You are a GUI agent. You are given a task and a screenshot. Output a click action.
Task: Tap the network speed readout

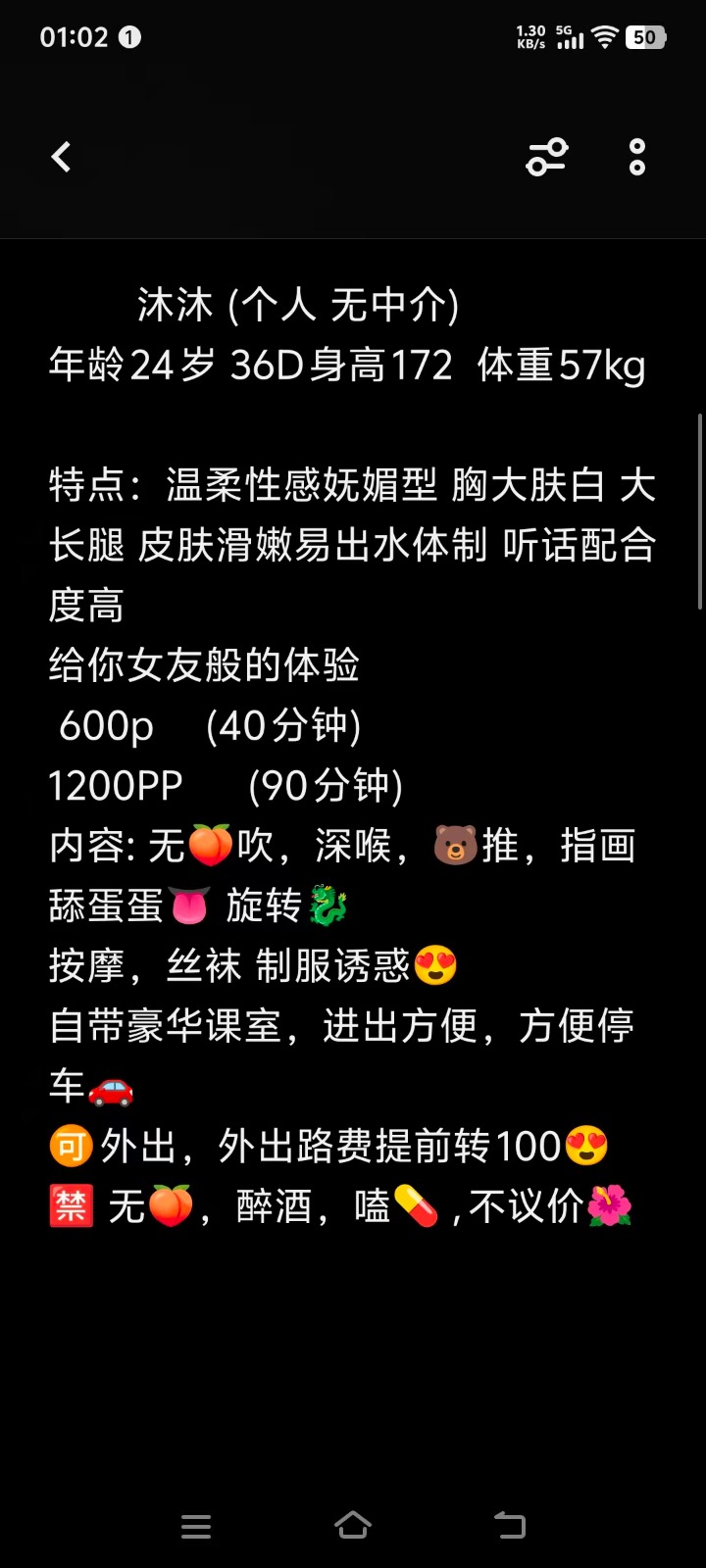529,36
